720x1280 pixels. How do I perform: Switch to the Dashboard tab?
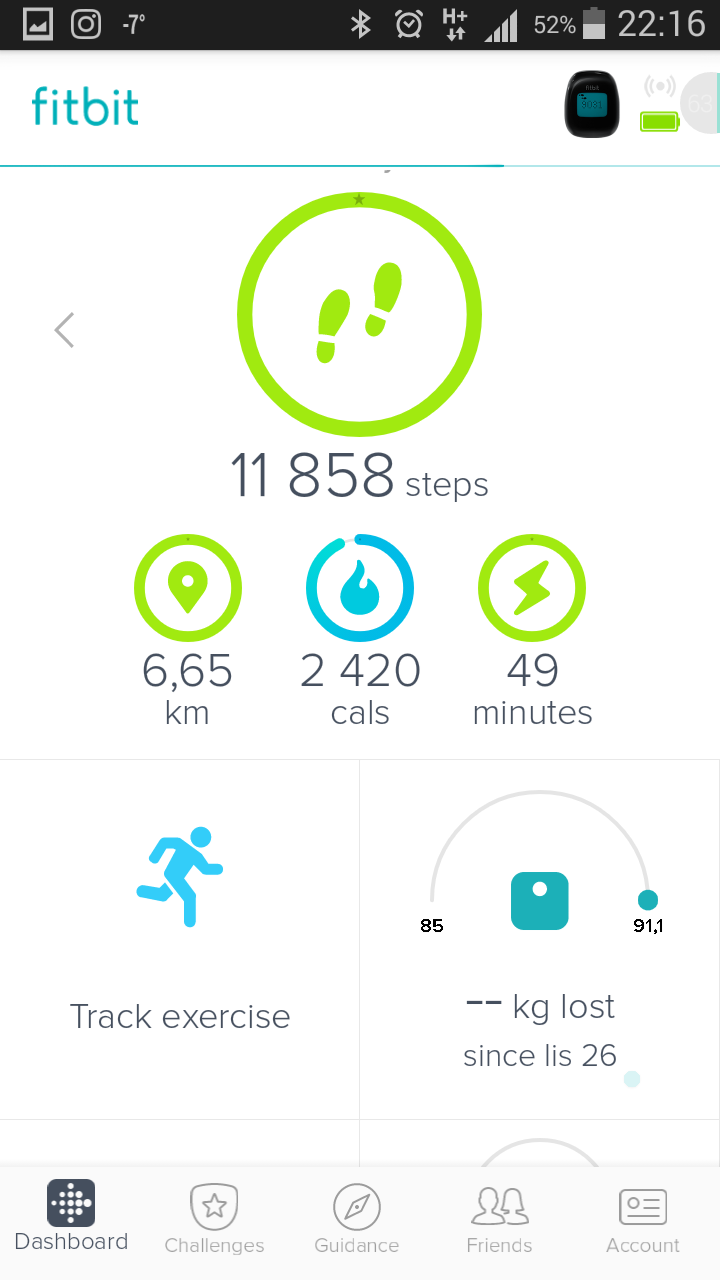71,1216
